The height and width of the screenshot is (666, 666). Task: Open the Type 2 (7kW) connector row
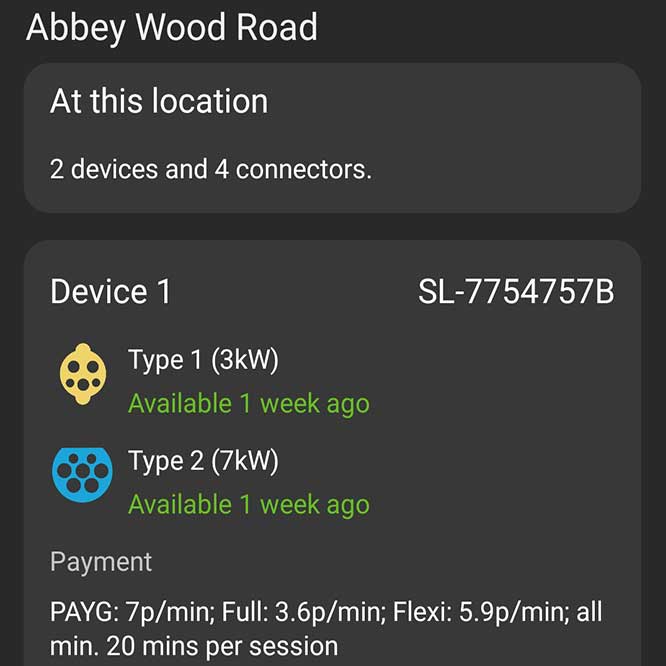click(x=248, y=482)
